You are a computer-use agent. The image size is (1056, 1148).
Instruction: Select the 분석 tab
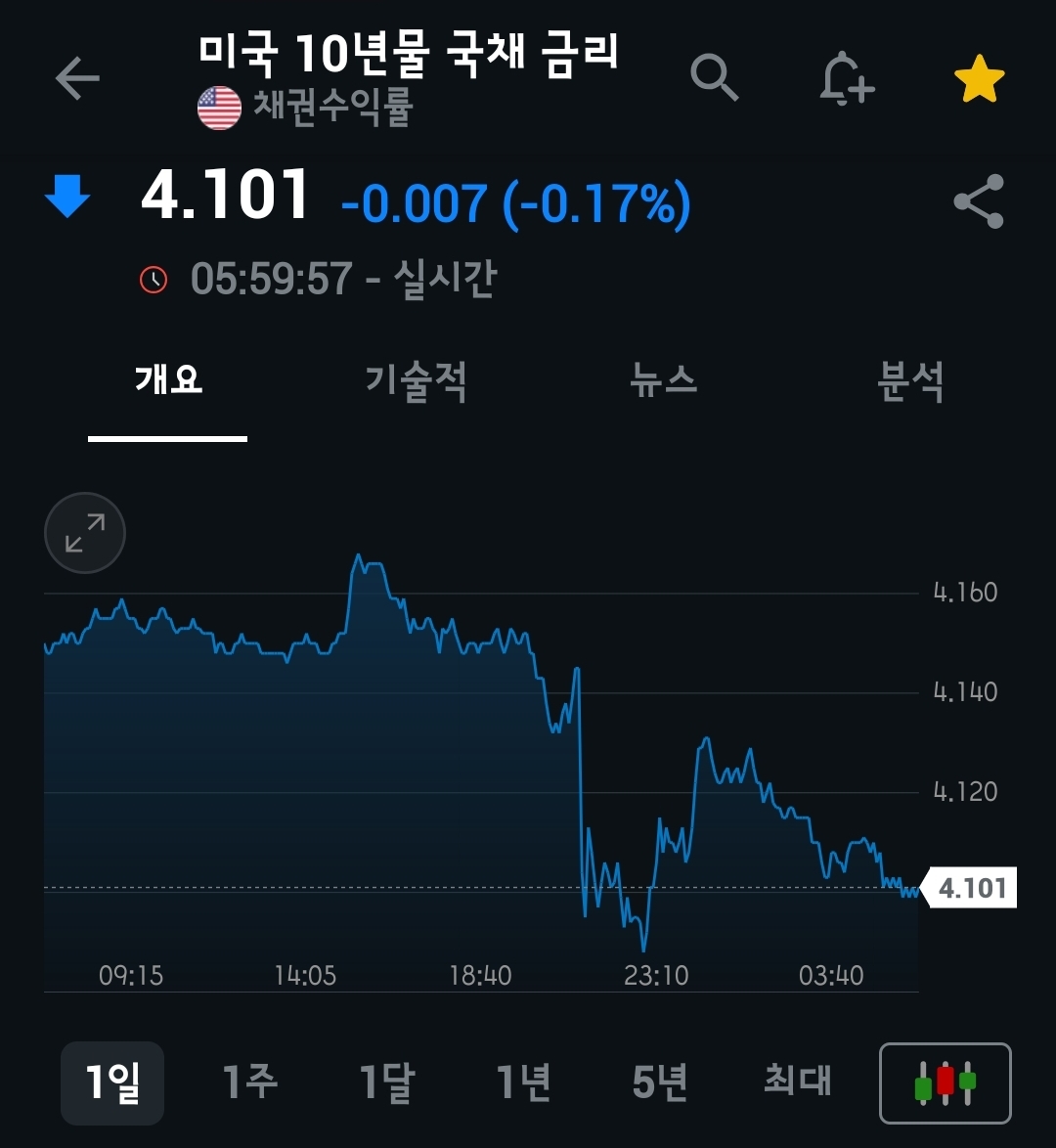click(910, 380)
